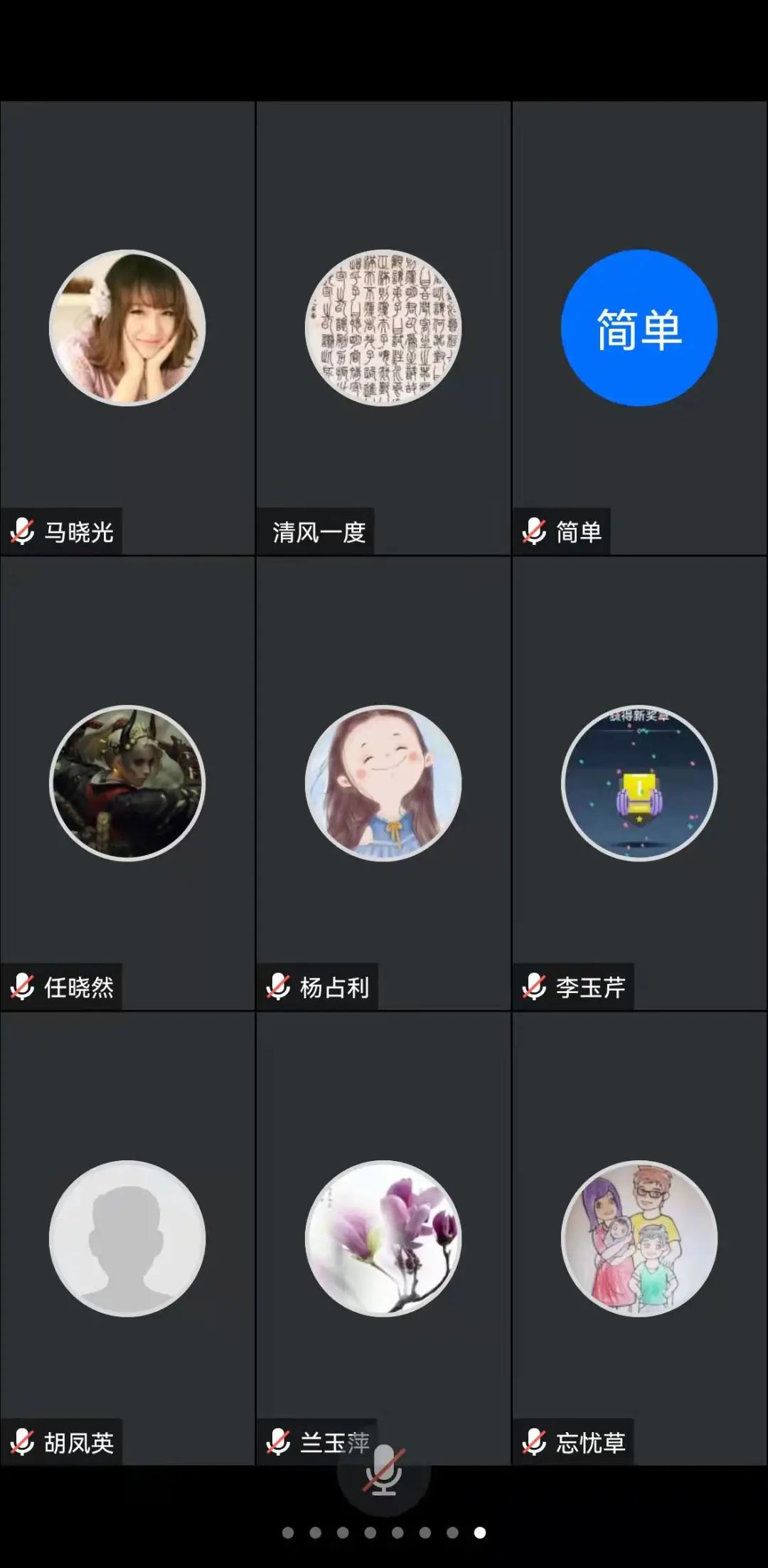Tap 李玉芹's participant tile

pos(639,783)
